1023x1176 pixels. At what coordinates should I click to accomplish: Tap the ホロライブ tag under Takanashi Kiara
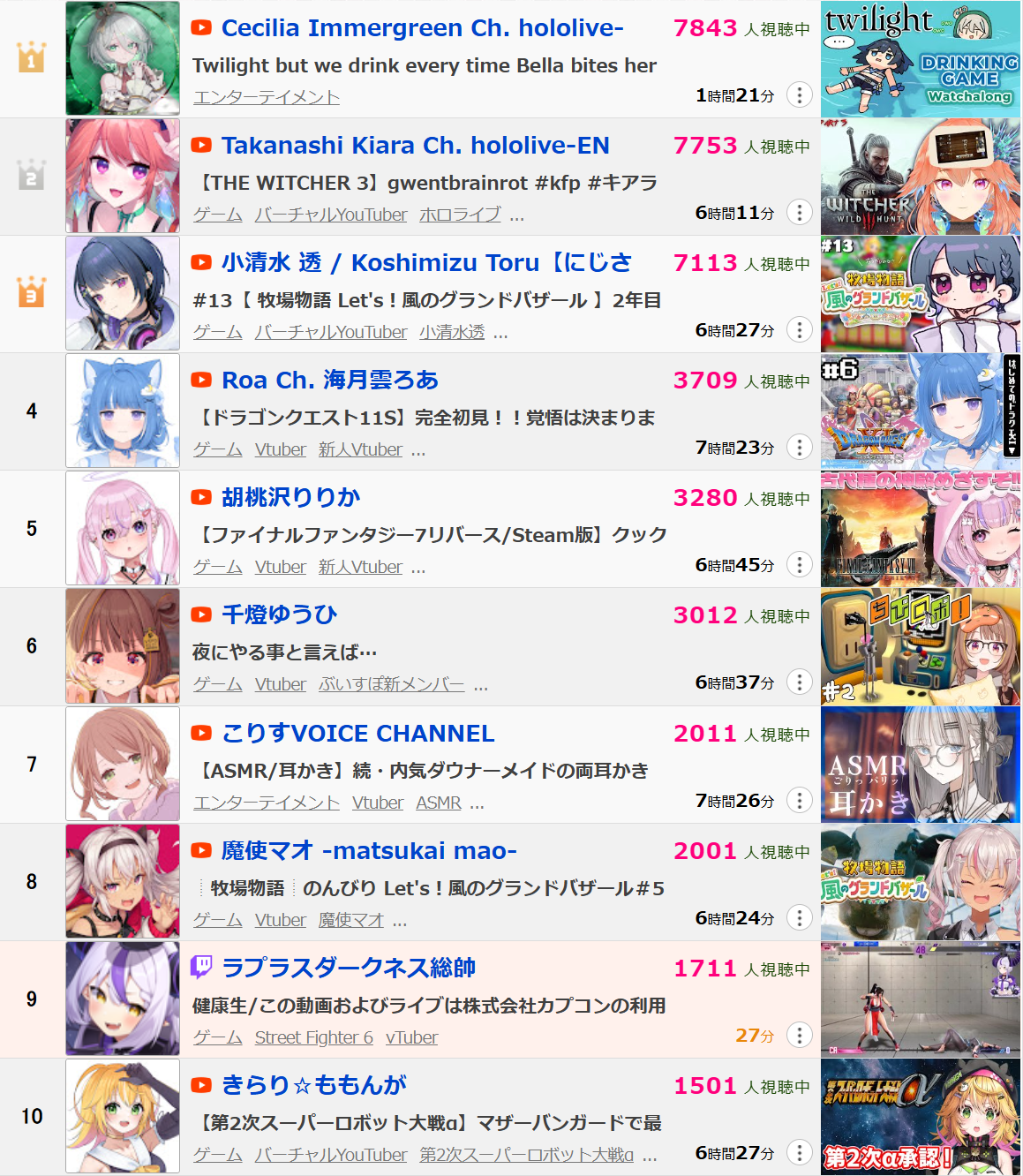[x=459, y=215]
